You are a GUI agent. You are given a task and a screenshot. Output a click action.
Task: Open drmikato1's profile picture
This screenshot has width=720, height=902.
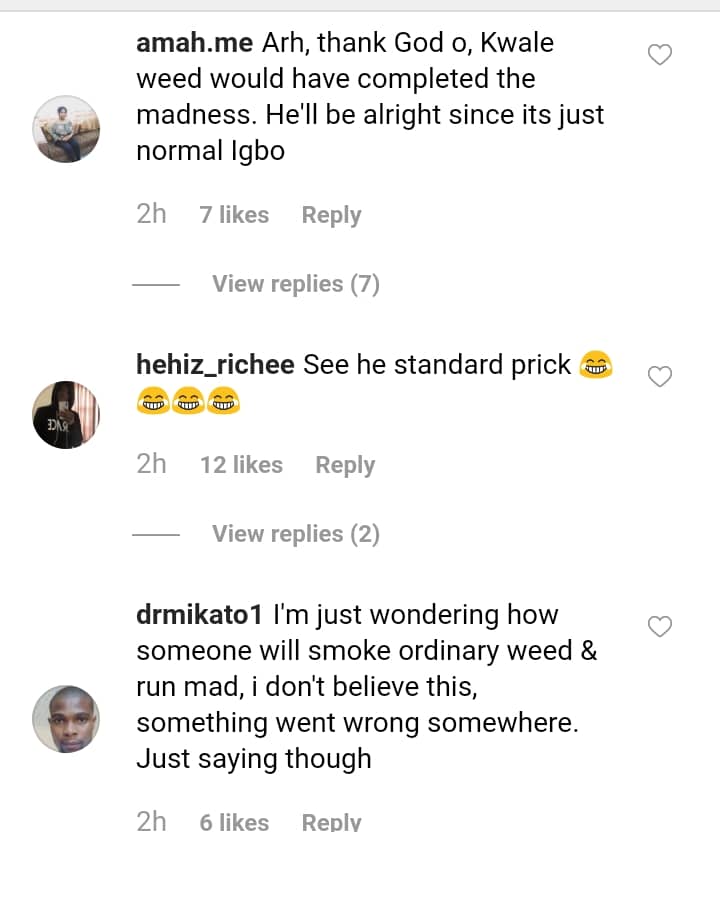[x=67, y=719]
